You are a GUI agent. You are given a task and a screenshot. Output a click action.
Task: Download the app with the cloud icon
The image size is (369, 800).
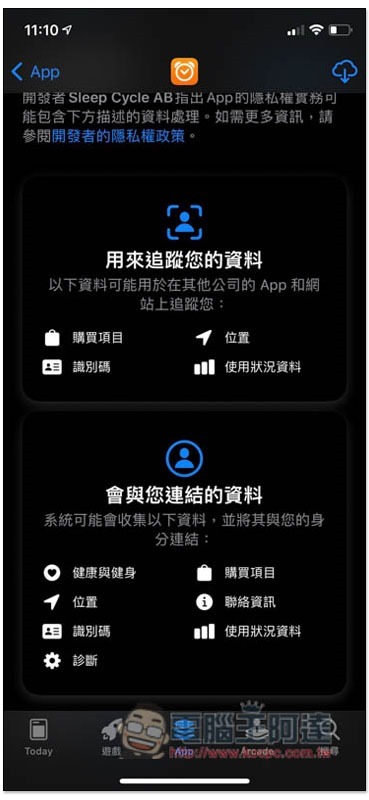click(344, 72)
